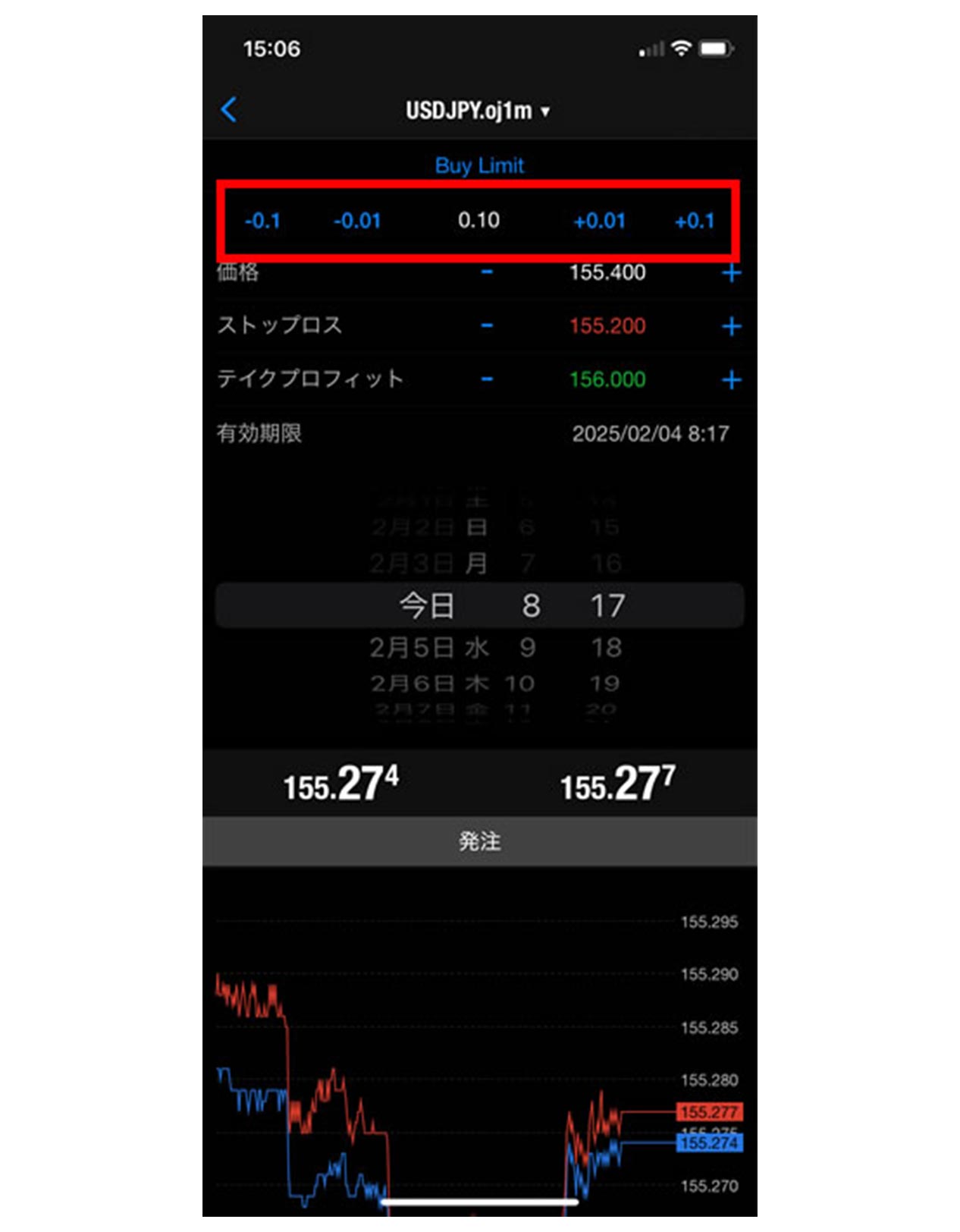Tap the 有効期限 expiration date row
This screenshot has width=960, height=1232.
(x=479, y=433)
